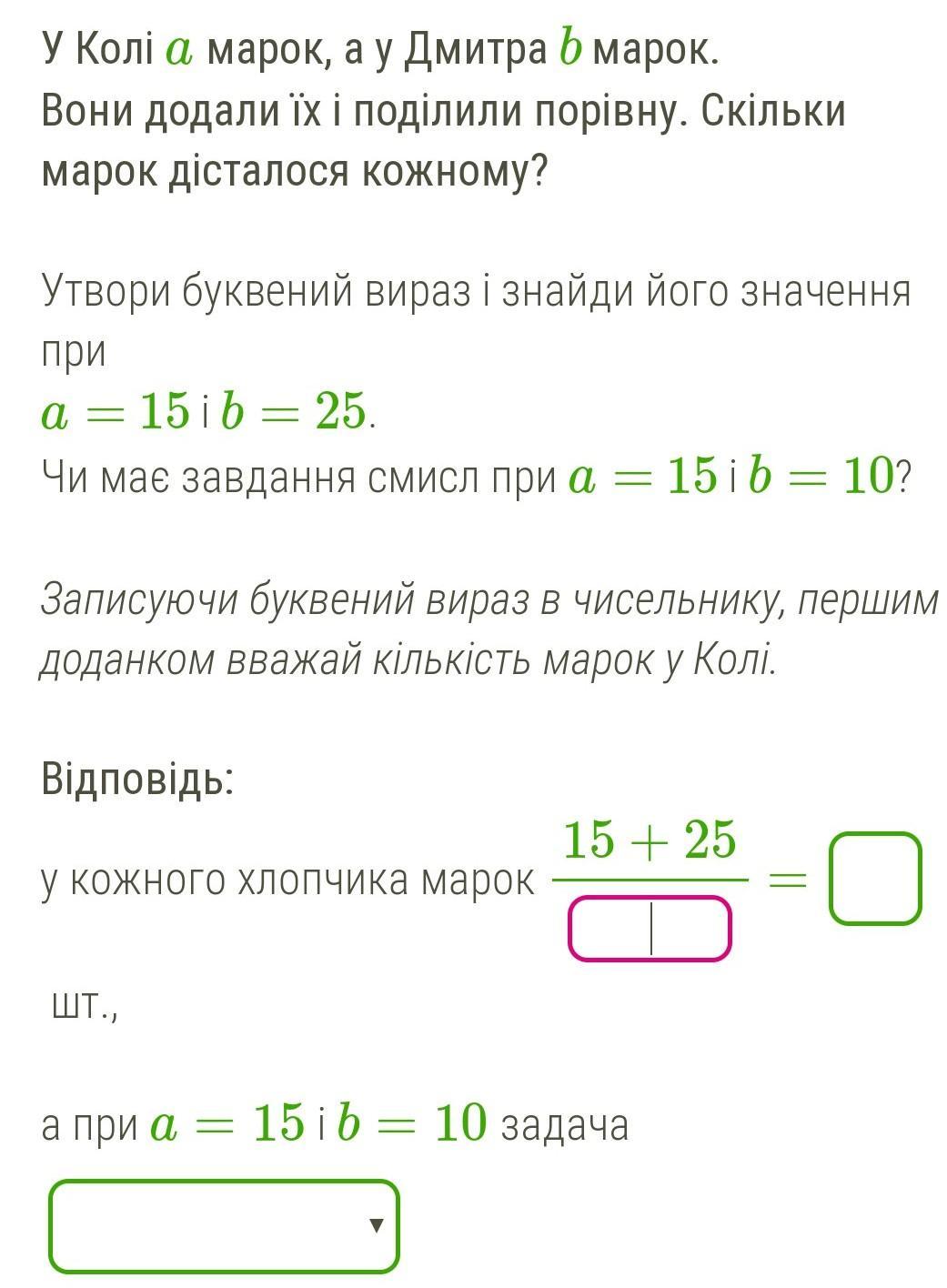Tap the result input box after the equals sign
The image size is (947, 1288).
[874, 878]
